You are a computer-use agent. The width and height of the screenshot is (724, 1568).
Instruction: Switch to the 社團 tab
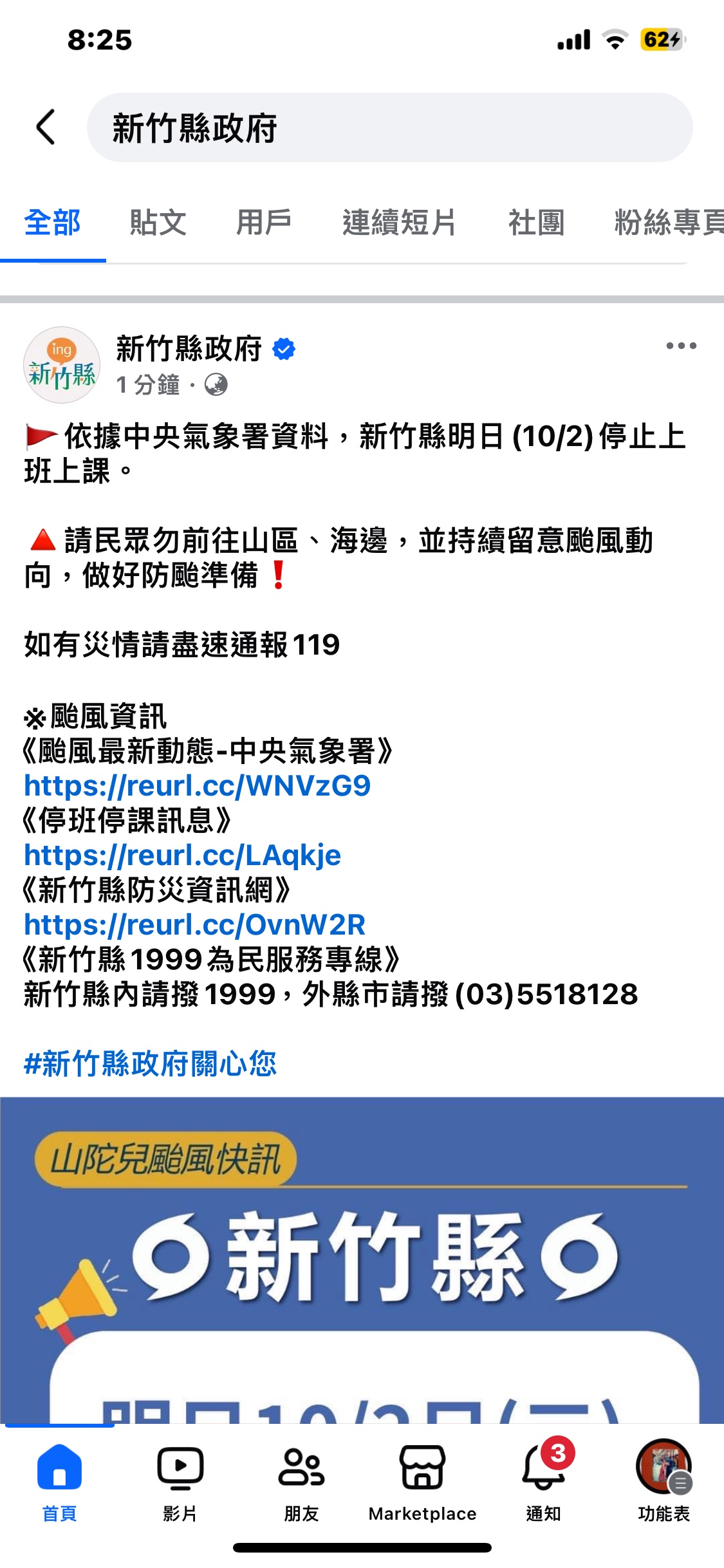click(x=536, y=223)
